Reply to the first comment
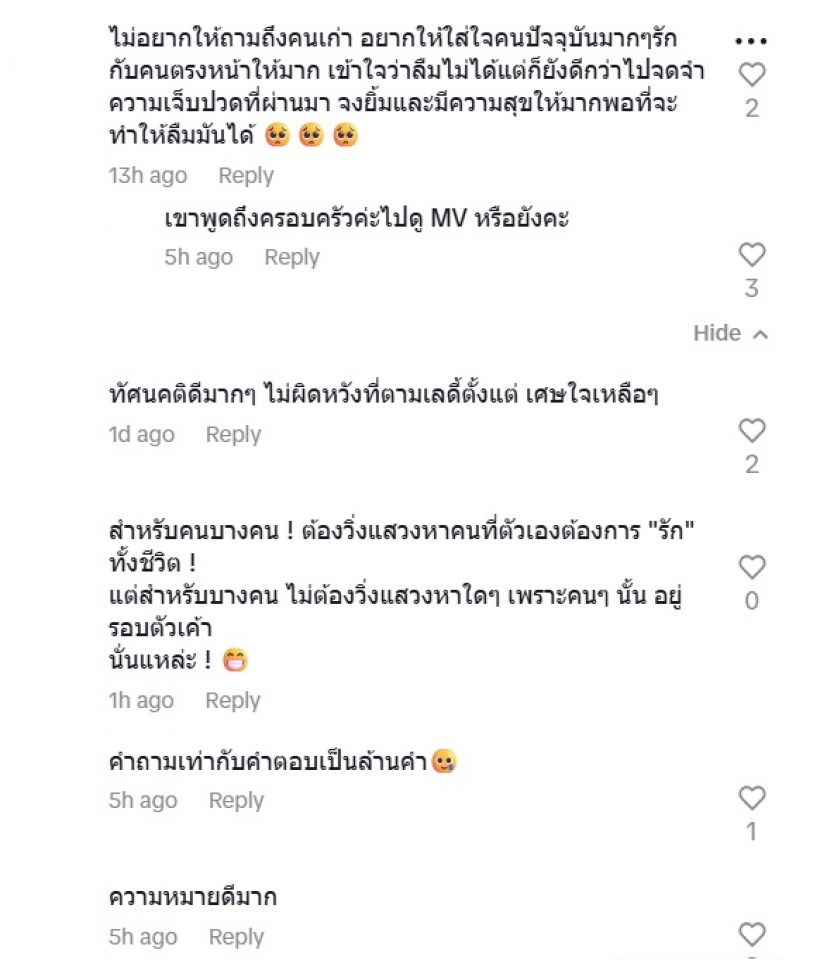The height and width of the screenshot is (960, 820). pos(246,175)
